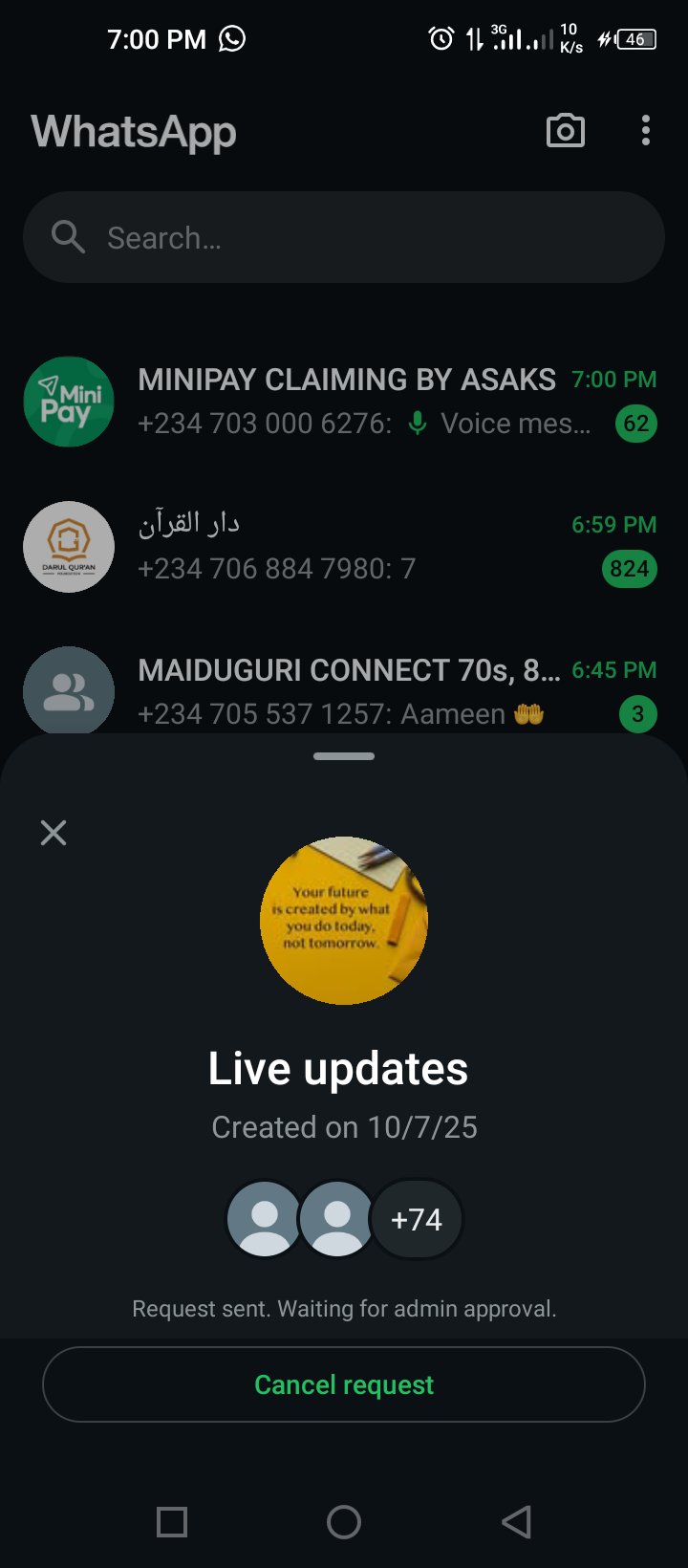Tap the system back button

[516, 1522]
